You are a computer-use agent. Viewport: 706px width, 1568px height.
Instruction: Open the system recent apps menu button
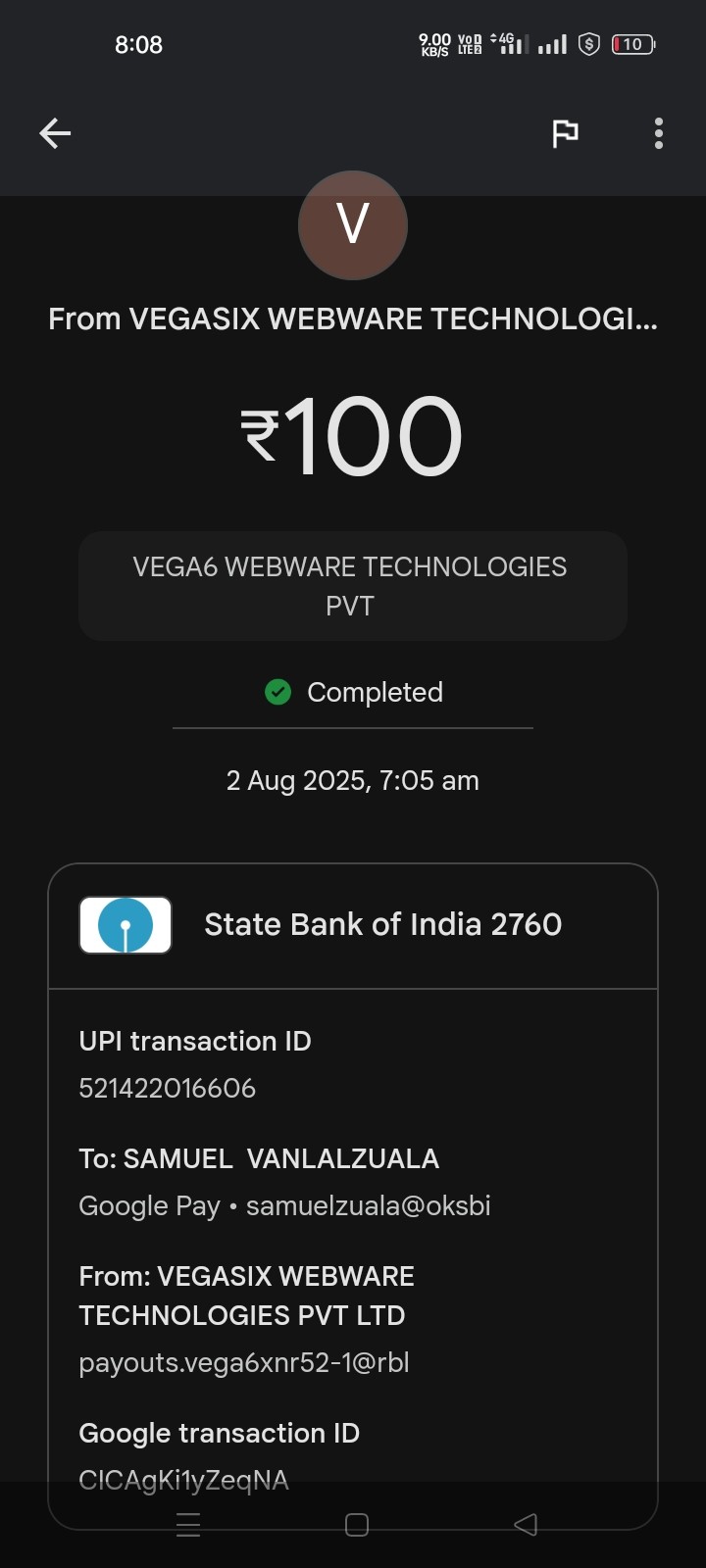tap(188, 1525)
